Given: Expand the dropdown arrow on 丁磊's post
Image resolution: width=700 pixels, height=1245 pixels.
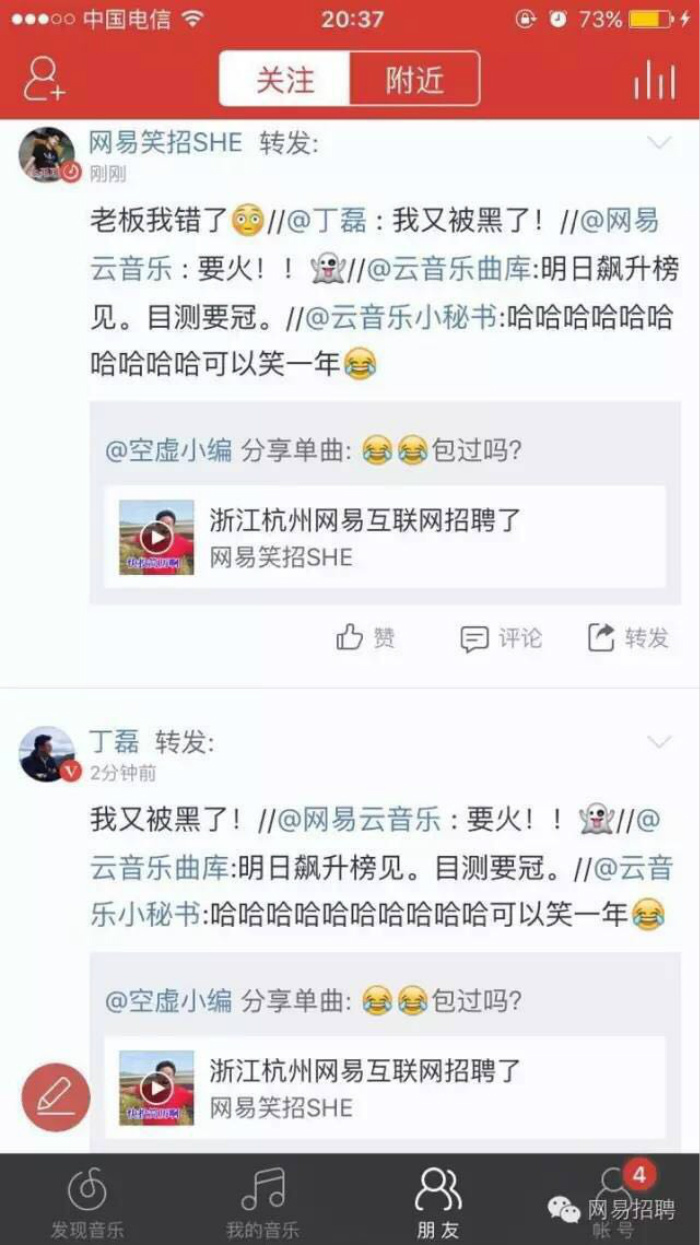Looking at the screenshot, I should pyautogui.click(x=659, y=741).
